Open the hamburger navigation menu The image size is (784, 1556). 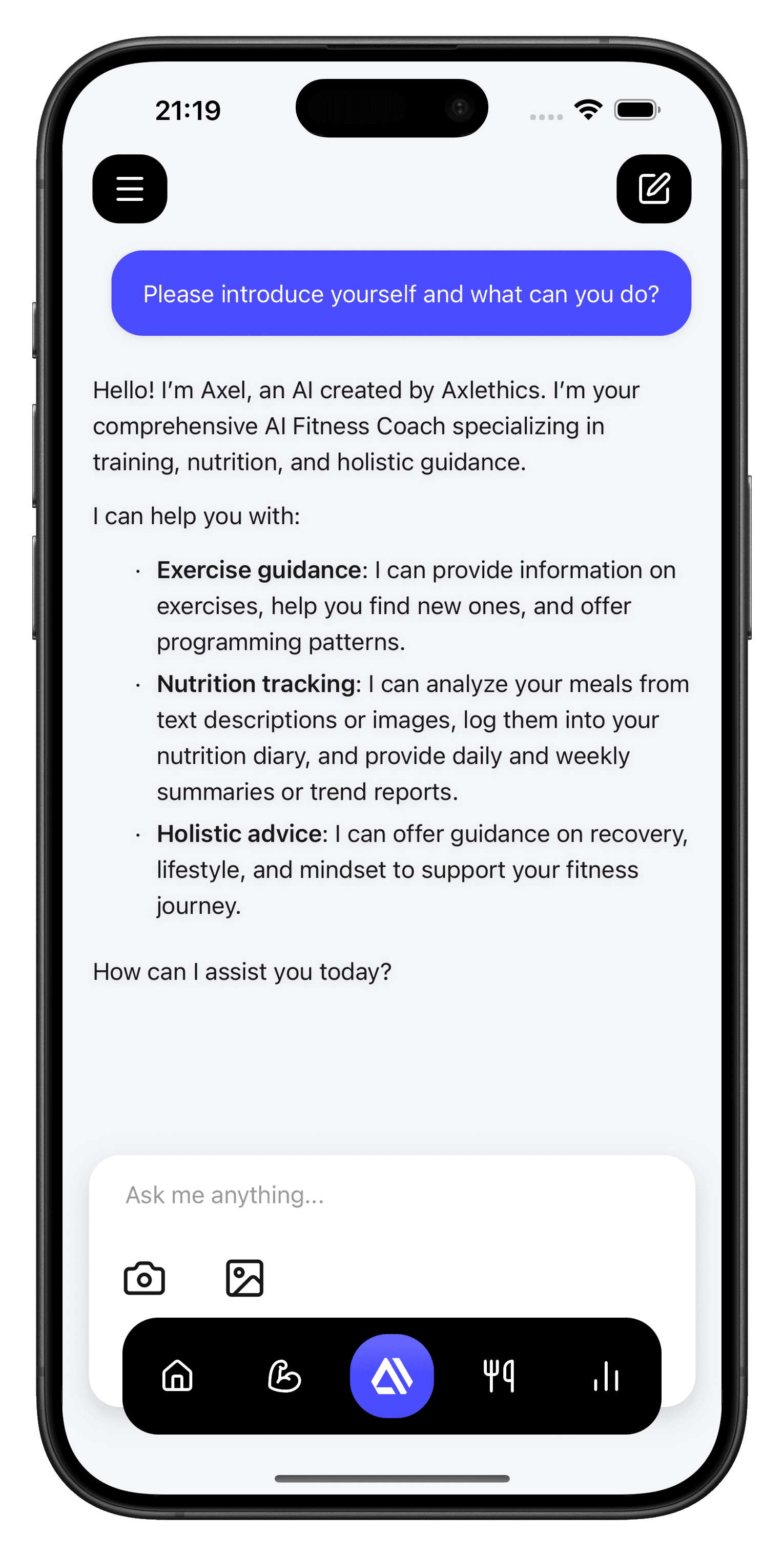pyautogui.click(x=130, y=189)
